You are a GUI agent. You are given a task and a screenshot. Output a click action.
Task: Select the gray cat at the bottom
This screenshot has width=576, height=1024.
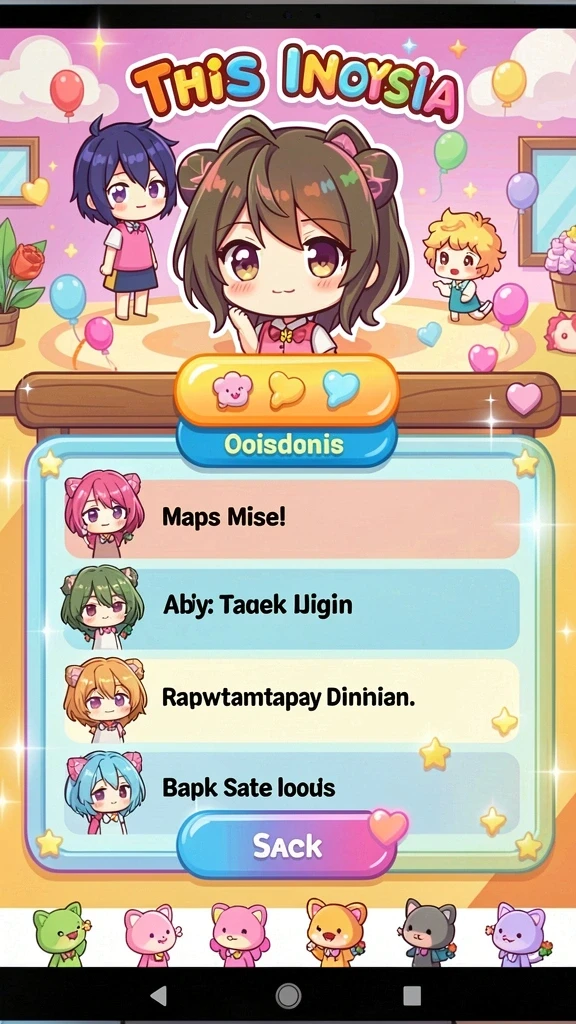[x=428, y=933]
